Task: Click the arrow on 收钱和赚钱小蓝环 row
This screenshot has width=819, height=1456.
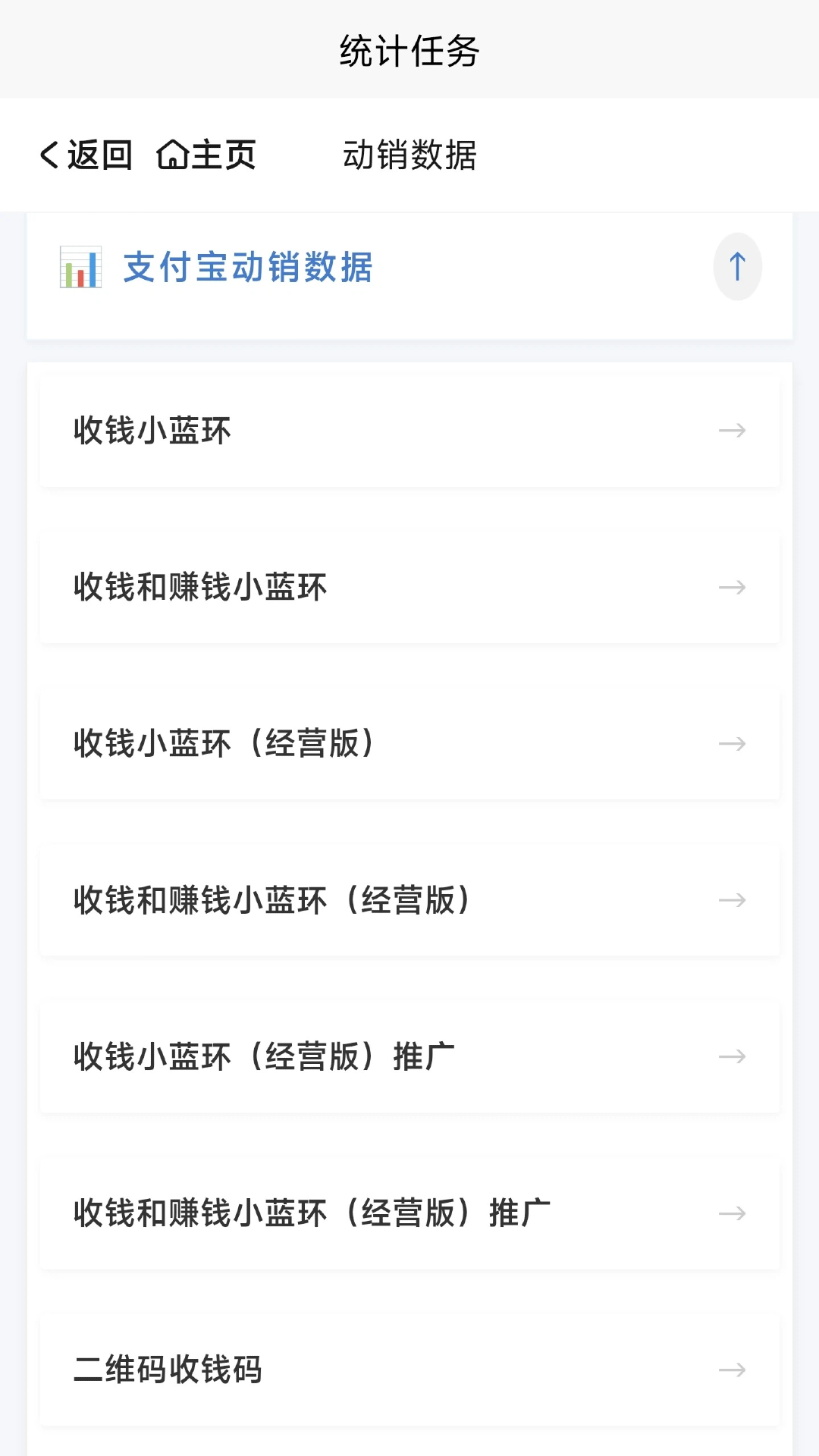Action: click(x=733, y=587)
